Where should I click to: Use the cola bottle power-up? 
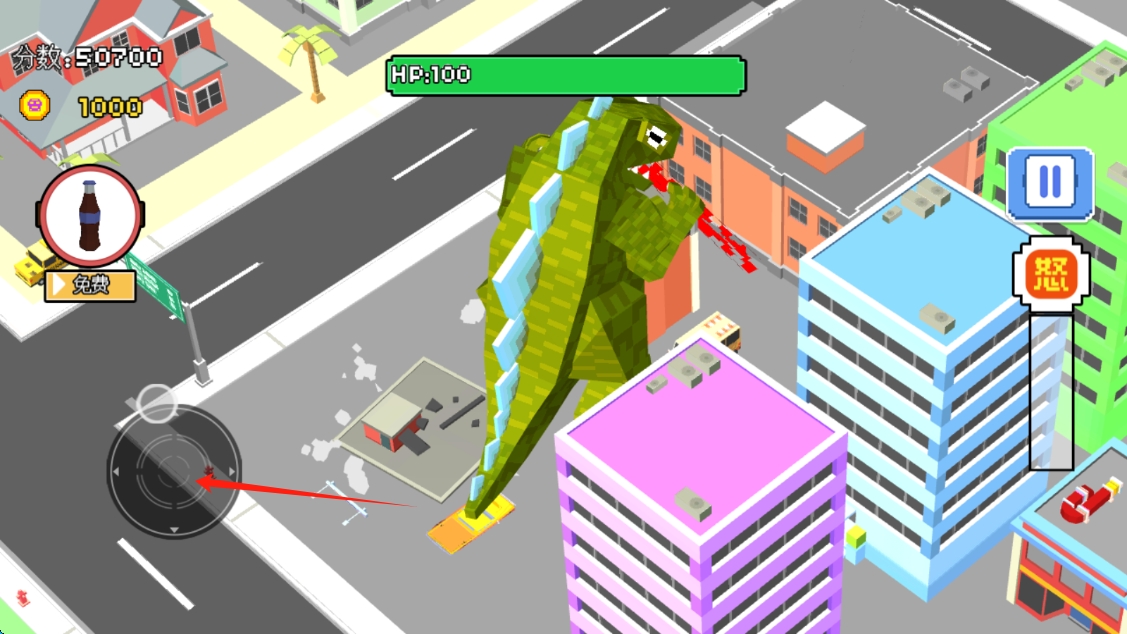(x=90, y=216)
